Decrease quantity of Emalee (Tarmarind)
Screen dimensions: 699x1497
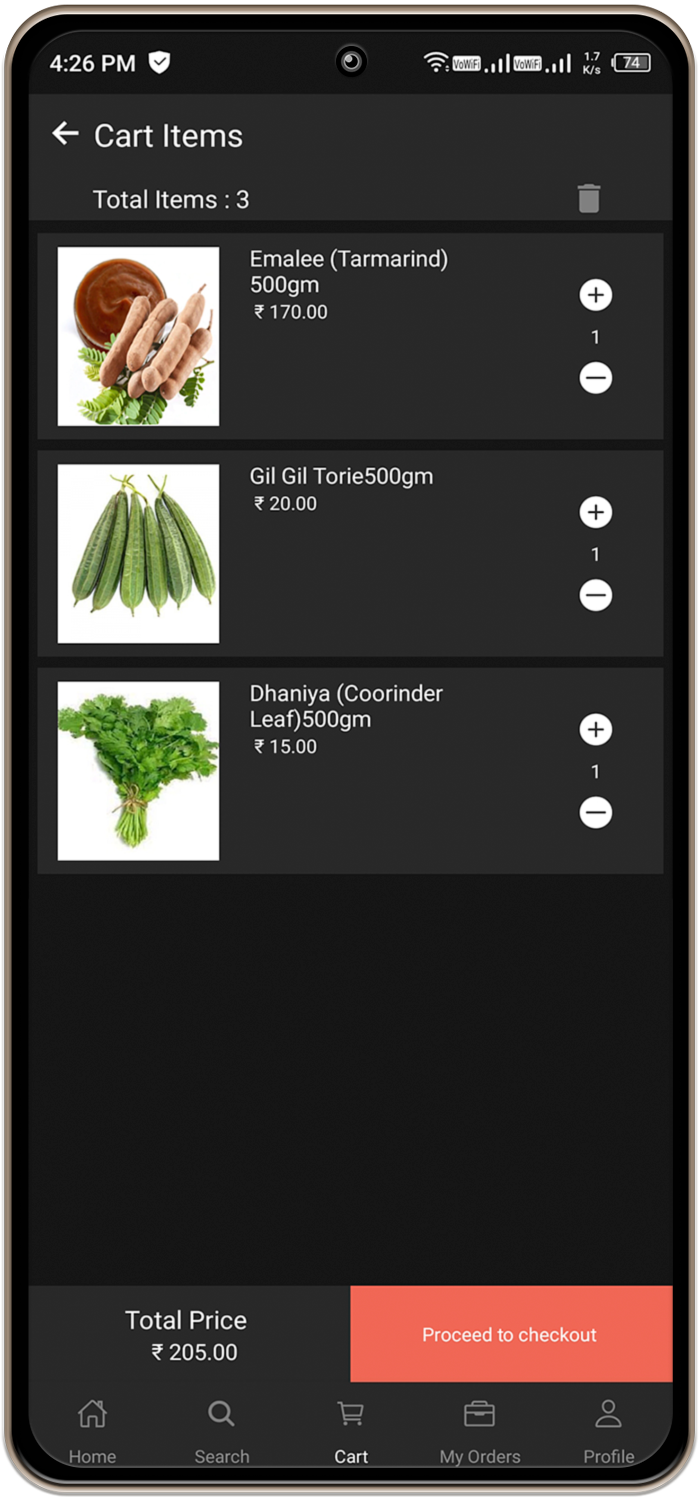[x=596, y=378]
